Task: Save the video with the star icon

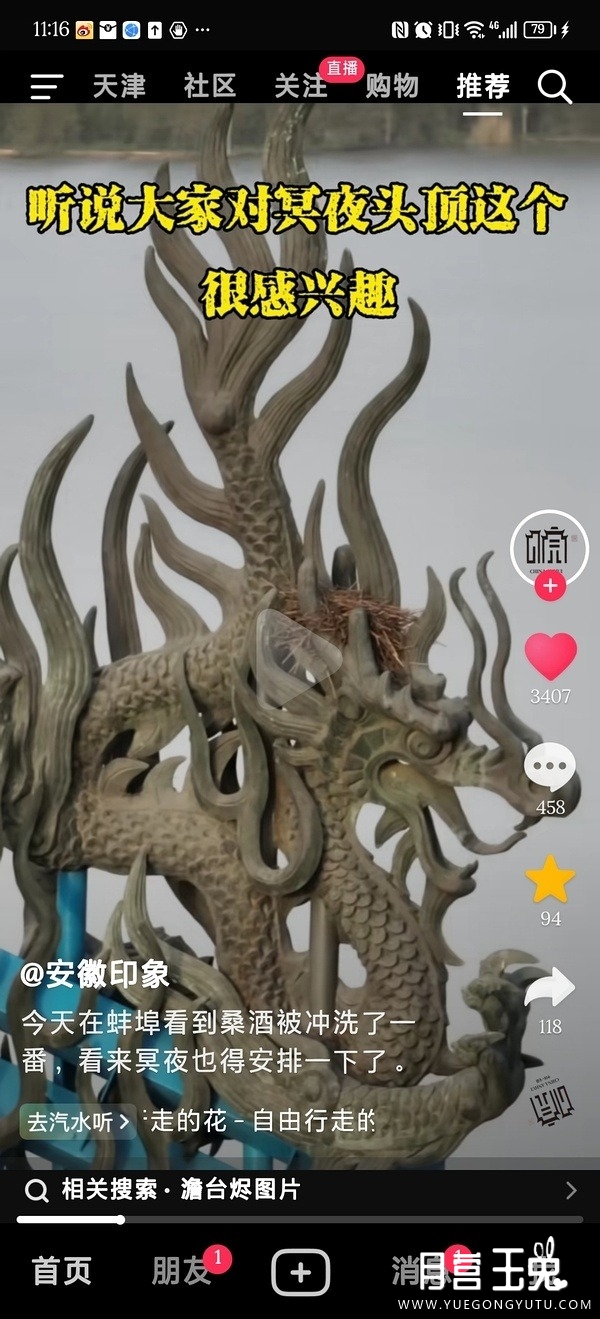Action: click(550, 880)
